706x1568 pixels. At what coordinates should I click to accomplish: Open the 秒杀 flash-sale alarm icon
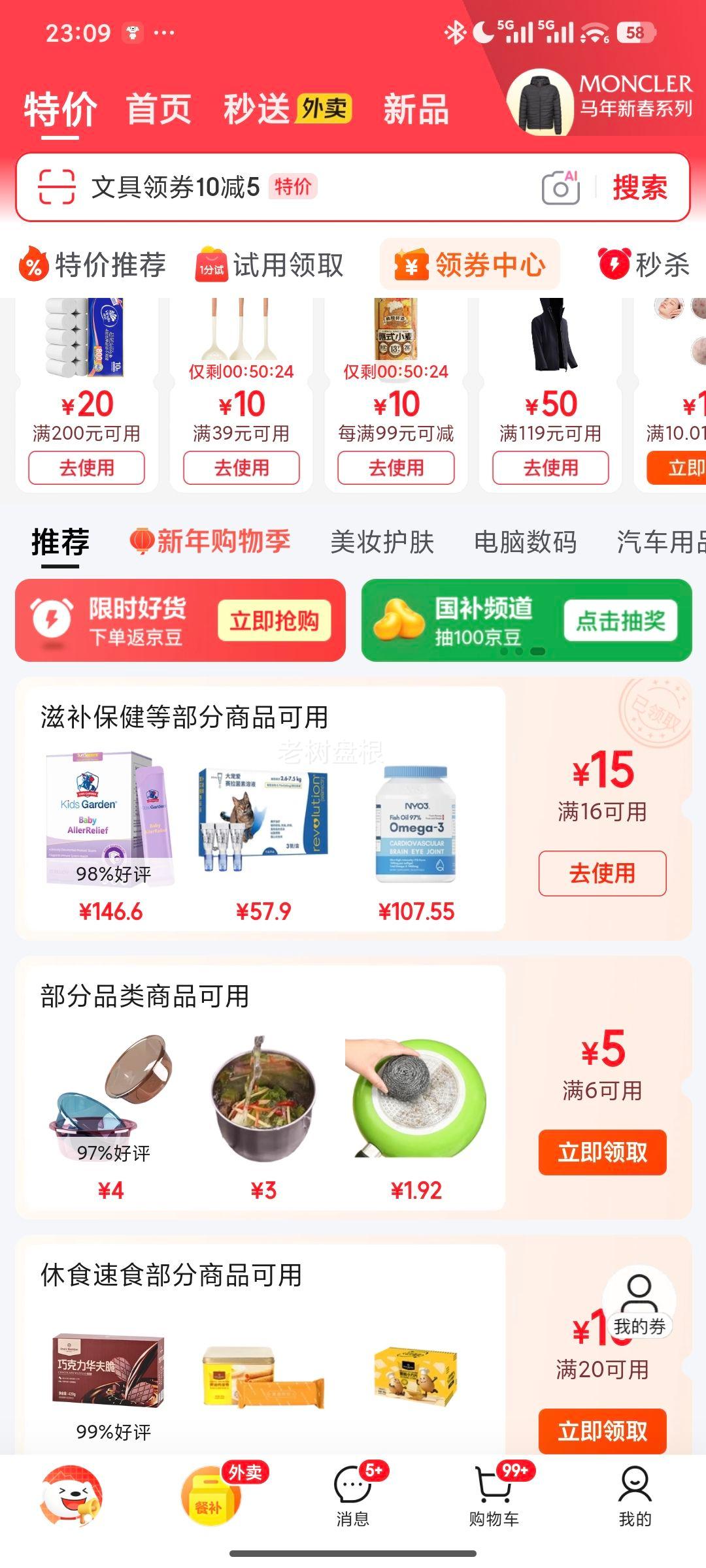pyautogui.click(x=615, y=265)
